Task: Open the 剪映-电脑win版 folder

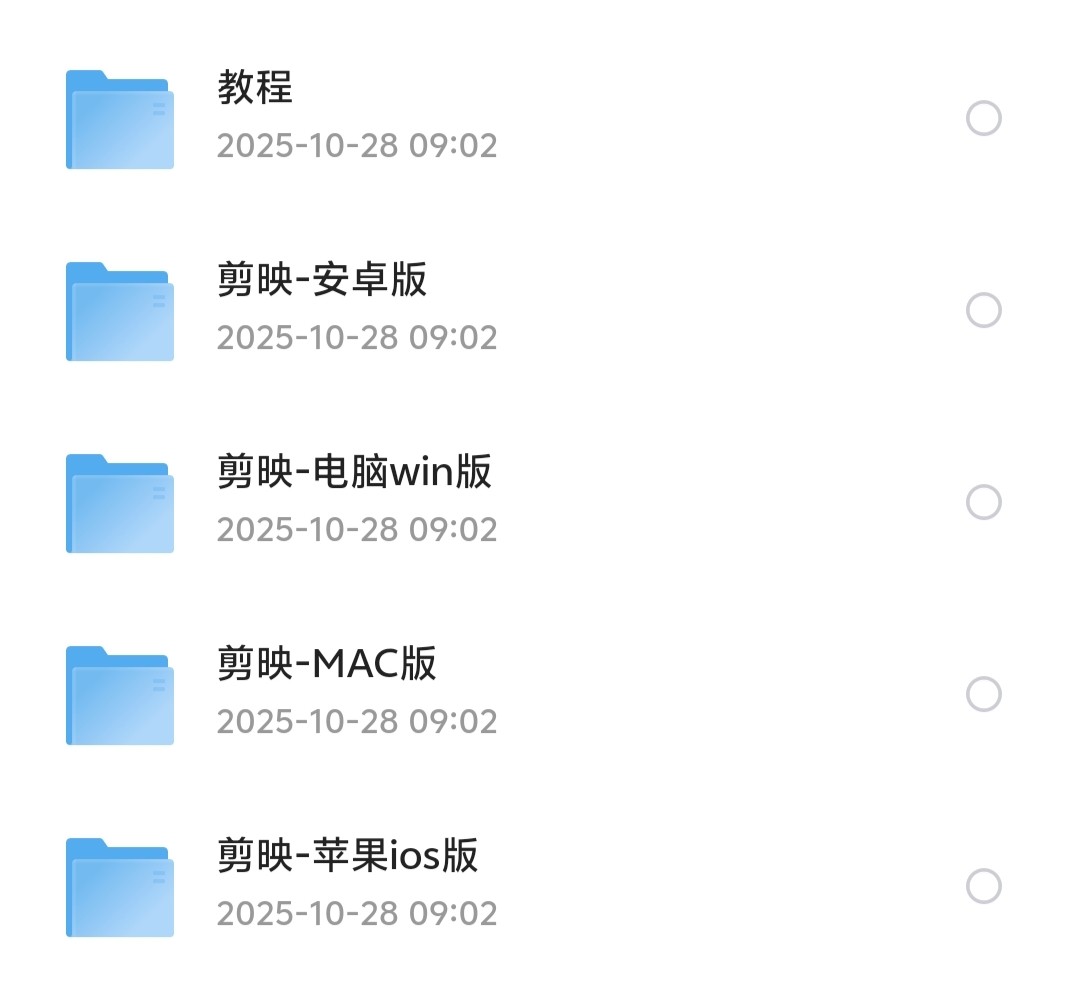Action: point(354,472)
